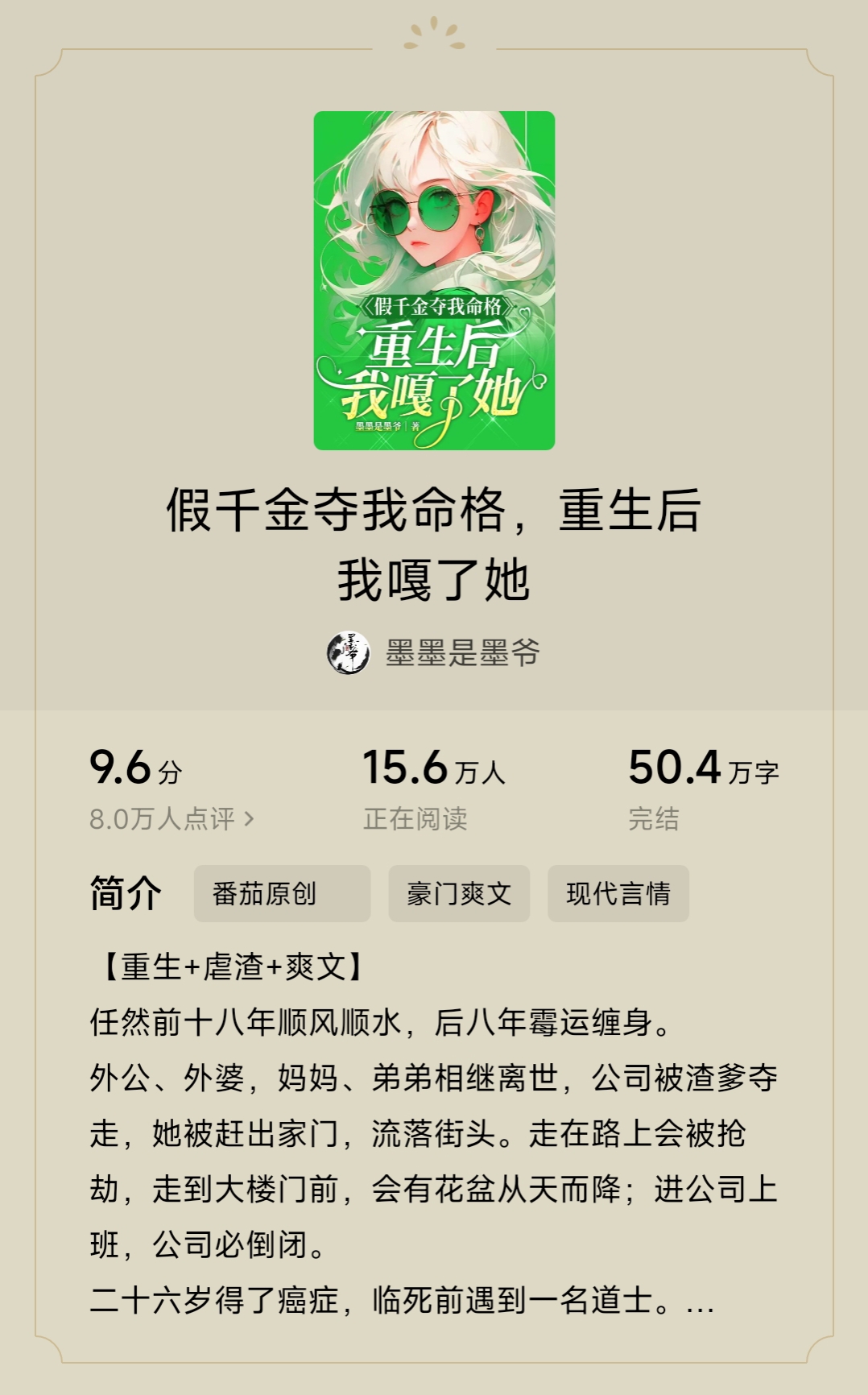
Task: Select the 现代言情 tag
Action: pos(620,892)
